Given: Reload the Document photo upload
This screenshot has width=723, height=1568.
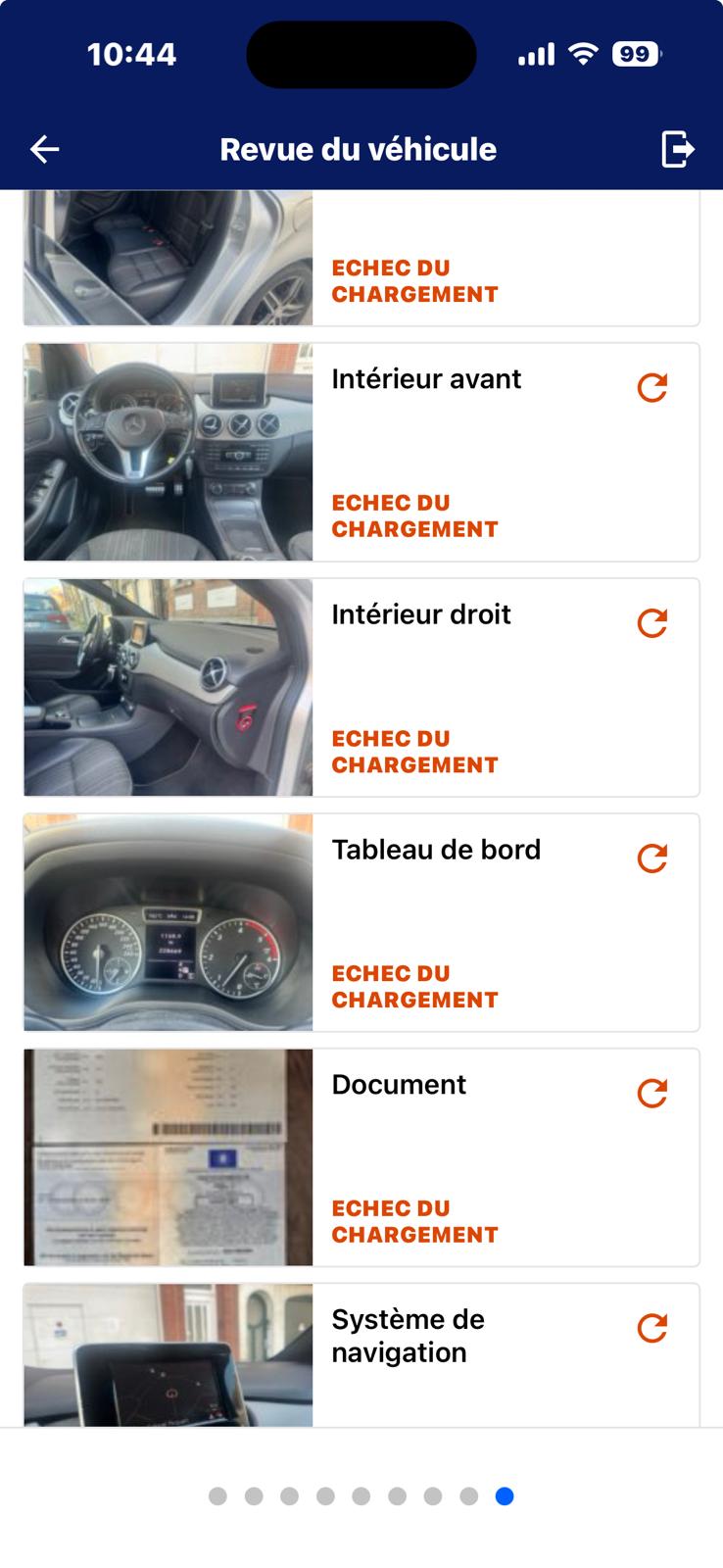Looking at the screenshot, I should click(652, 1093).
